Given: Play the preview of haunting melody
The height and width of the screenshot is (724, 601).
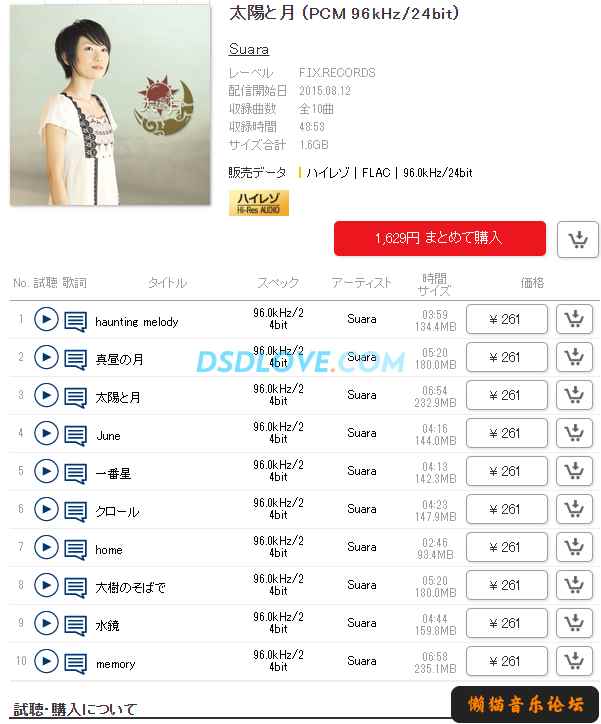Looking at the screenshot, I should [46, 319].
